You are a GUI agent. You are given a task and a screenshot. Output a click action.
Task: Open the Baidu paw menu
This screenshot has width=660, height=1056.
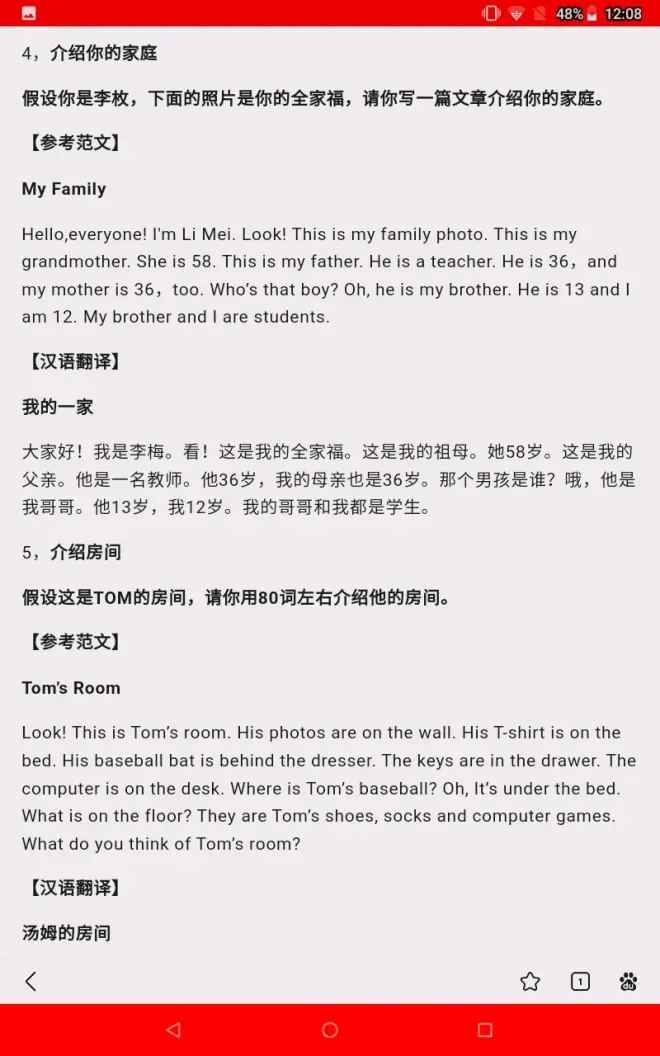(628, 981)
